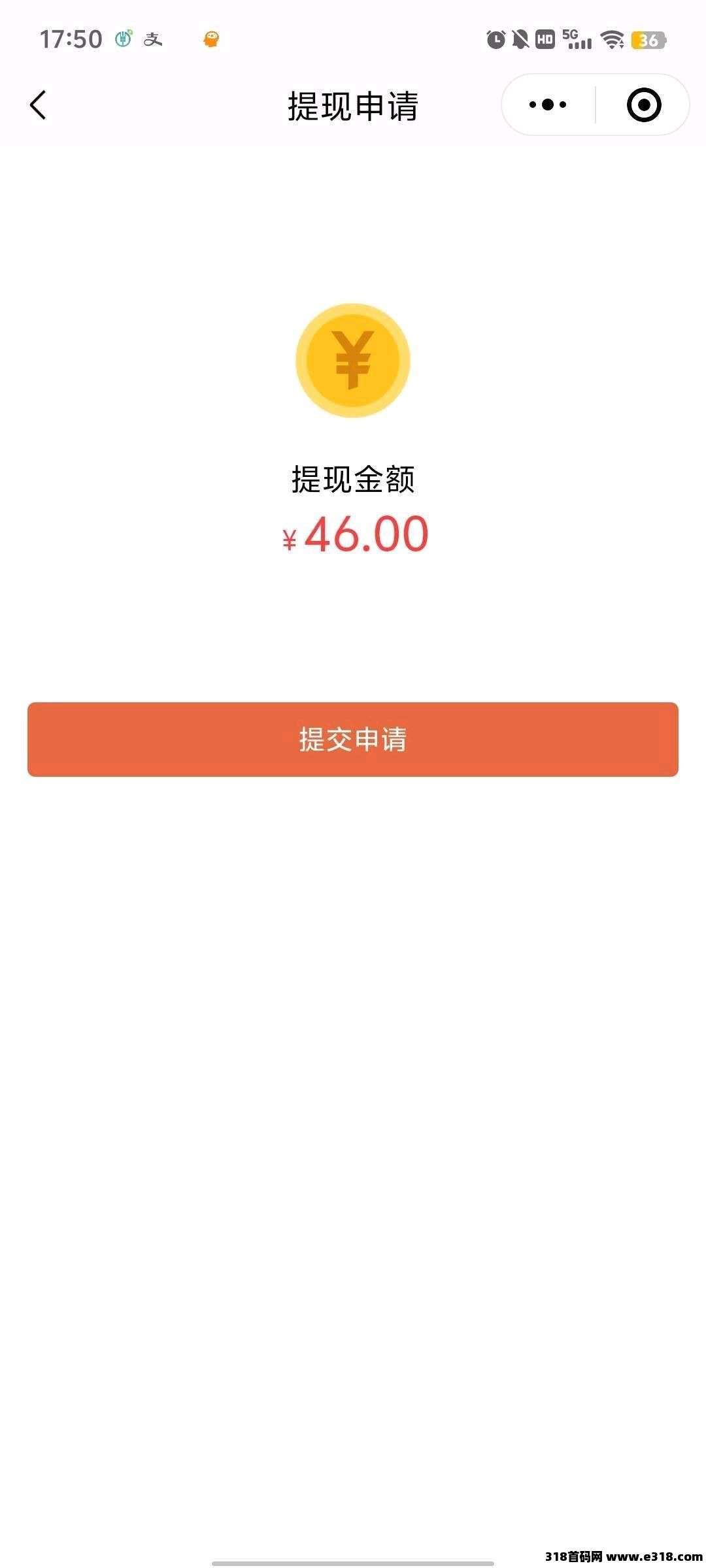Screen dimensions: 706x1568
Task: Open the mini program three-dot menu
Action: coord(548,105)
